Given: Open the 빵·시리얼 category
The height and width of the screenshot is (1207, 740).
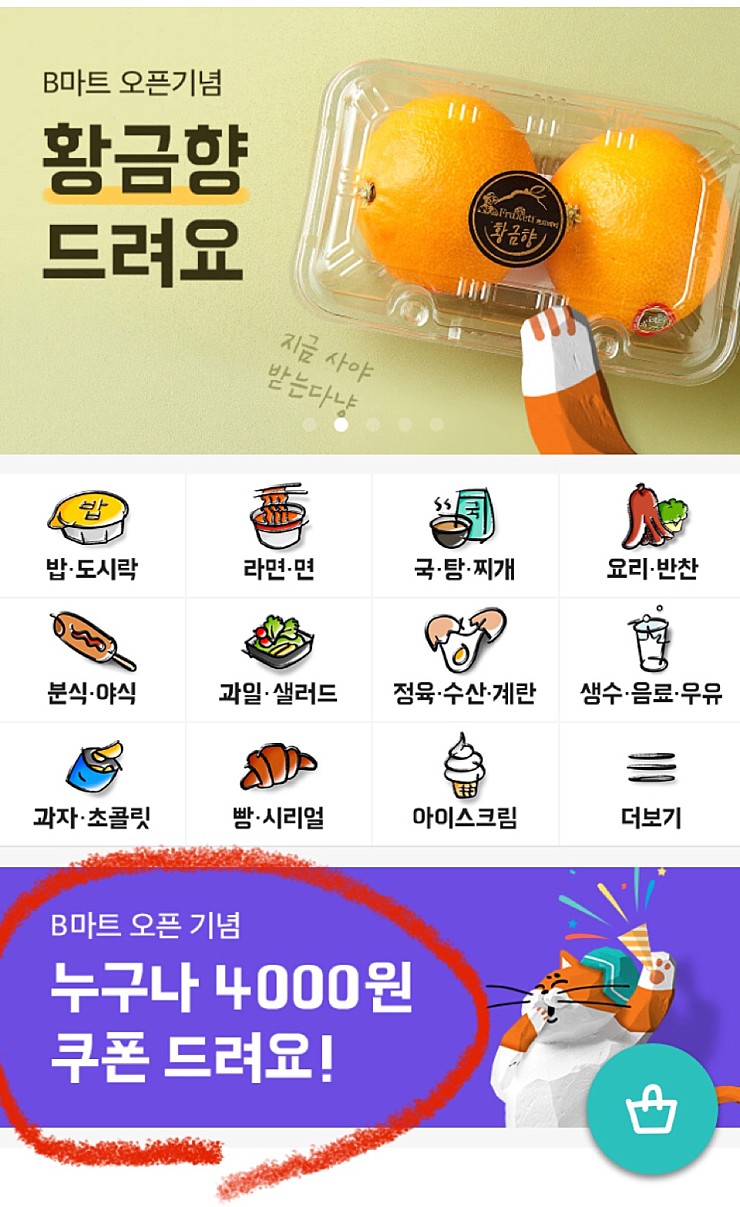Looking at the screenshot, I should [x=279, y=785].
